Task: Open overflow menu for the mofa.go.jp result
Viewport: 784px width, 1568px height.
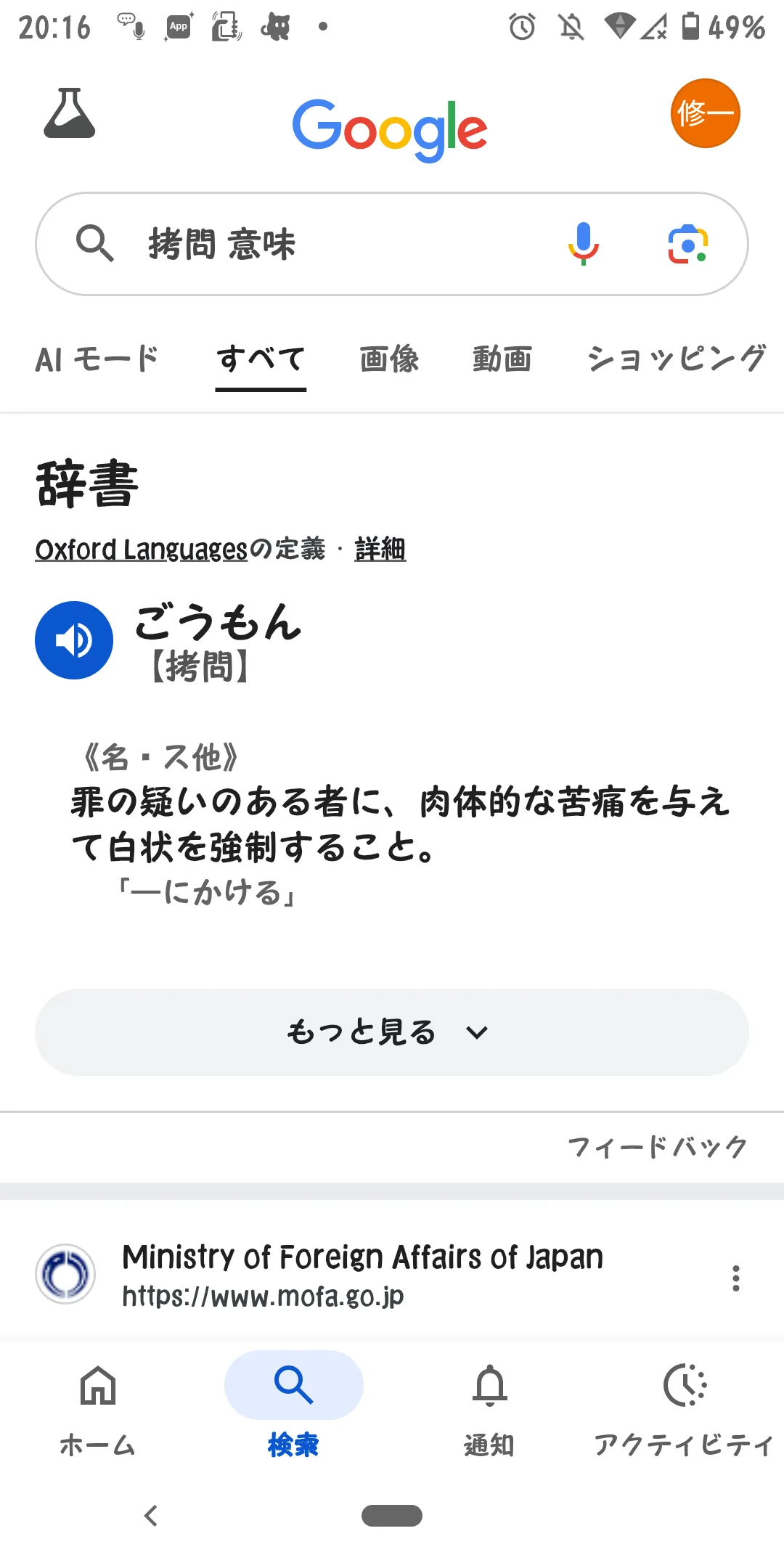Action: [x=736, y=1278]
